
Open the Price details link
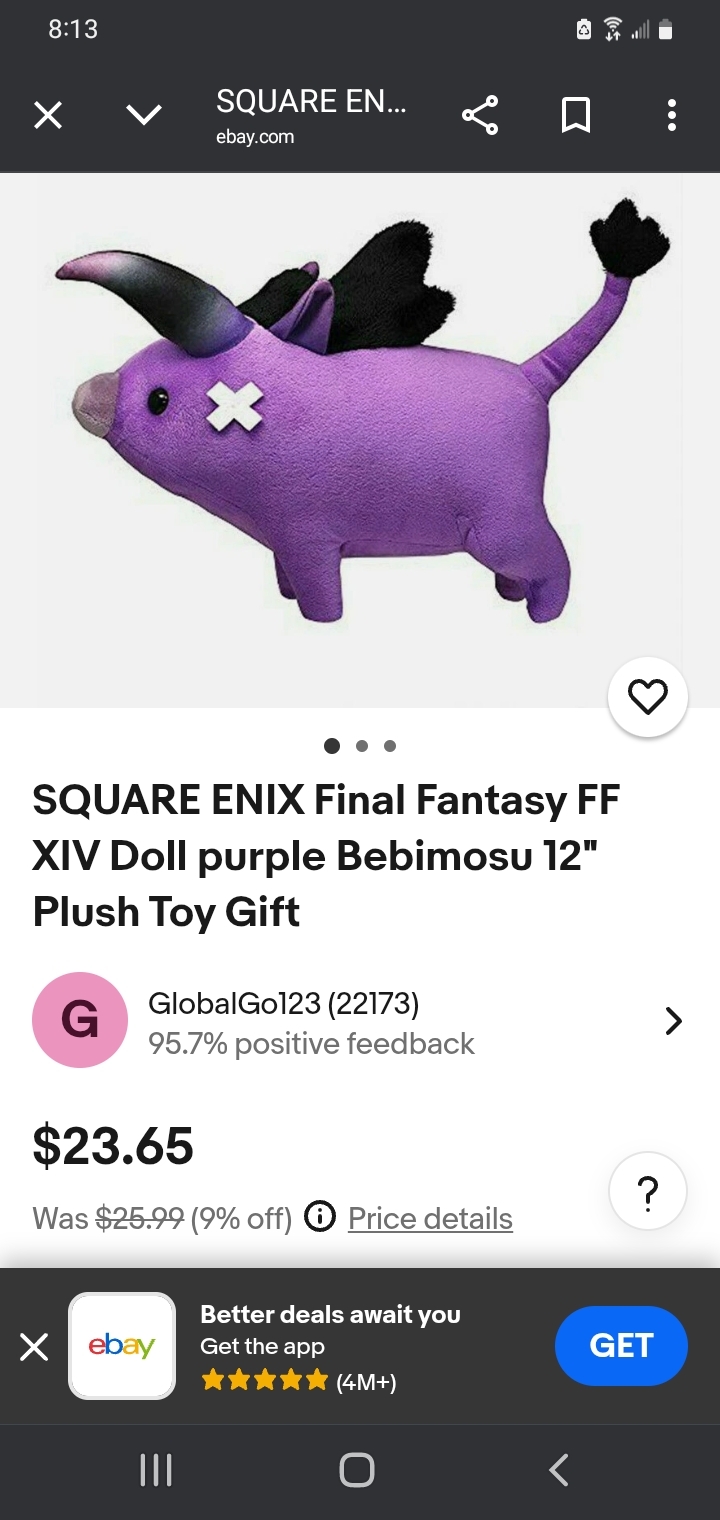tap(430, 1219)
